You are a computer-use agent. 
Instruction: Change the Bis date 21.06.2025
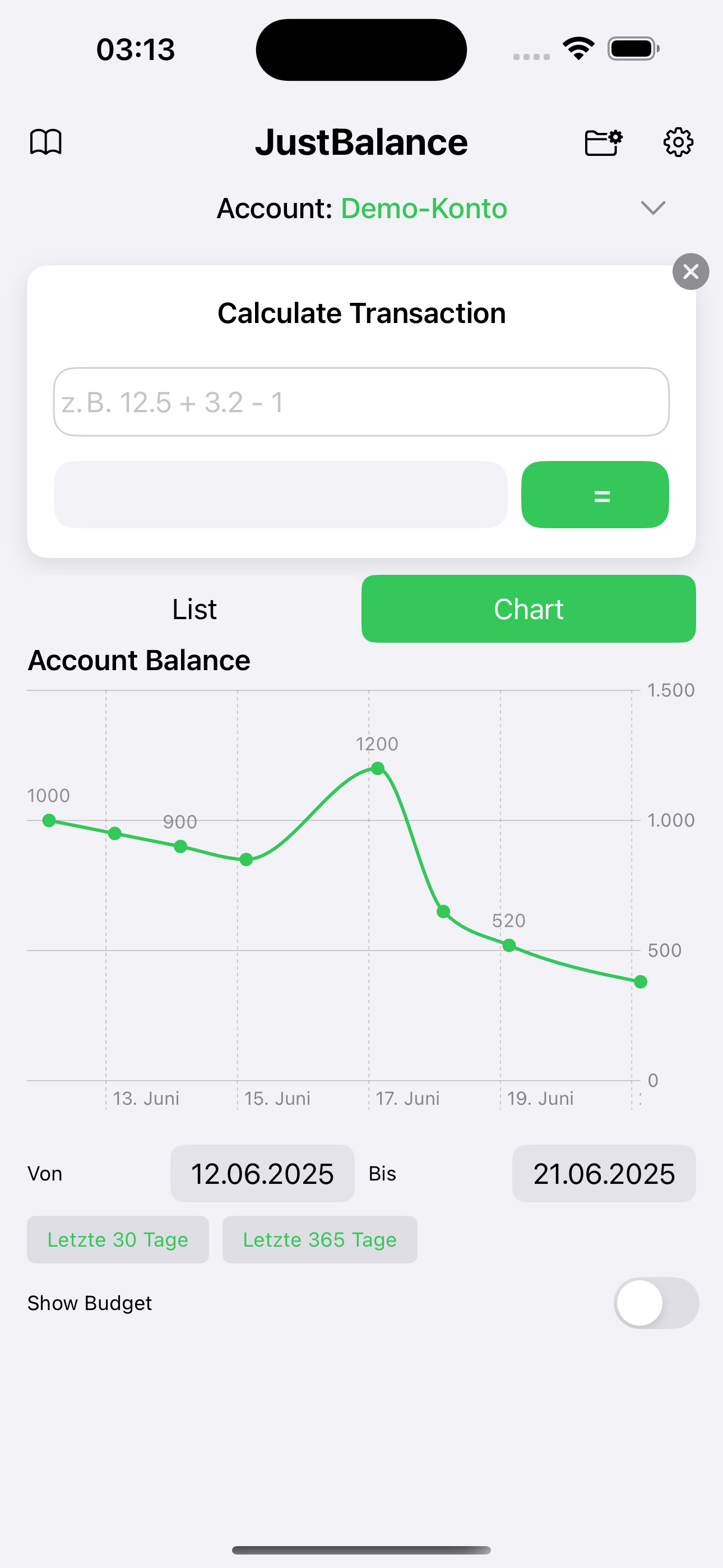tap(604, 1174)
